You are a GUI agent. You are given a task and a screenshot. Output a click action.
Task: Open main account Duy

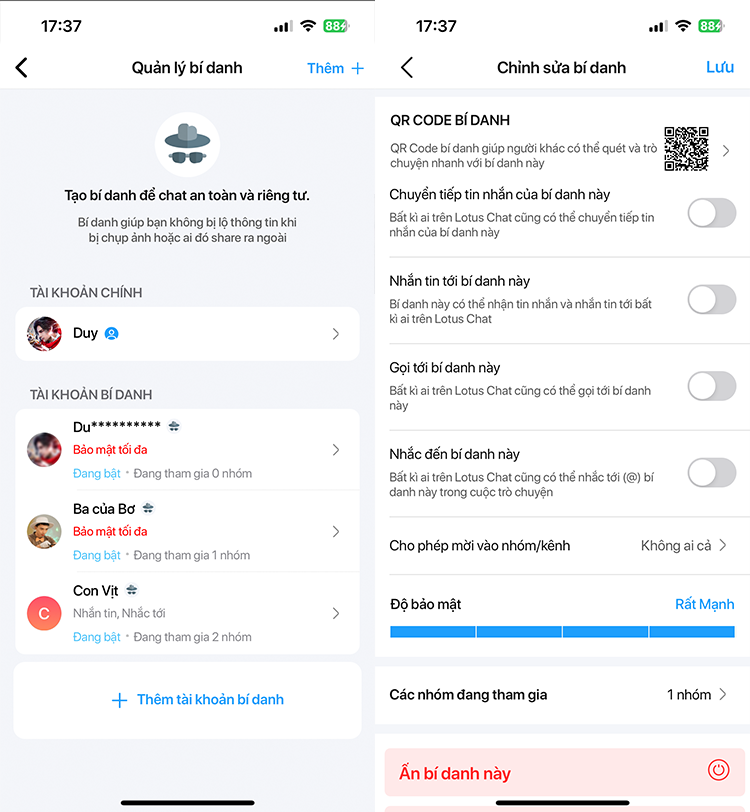pyautogui.click(x=187, y=334)
